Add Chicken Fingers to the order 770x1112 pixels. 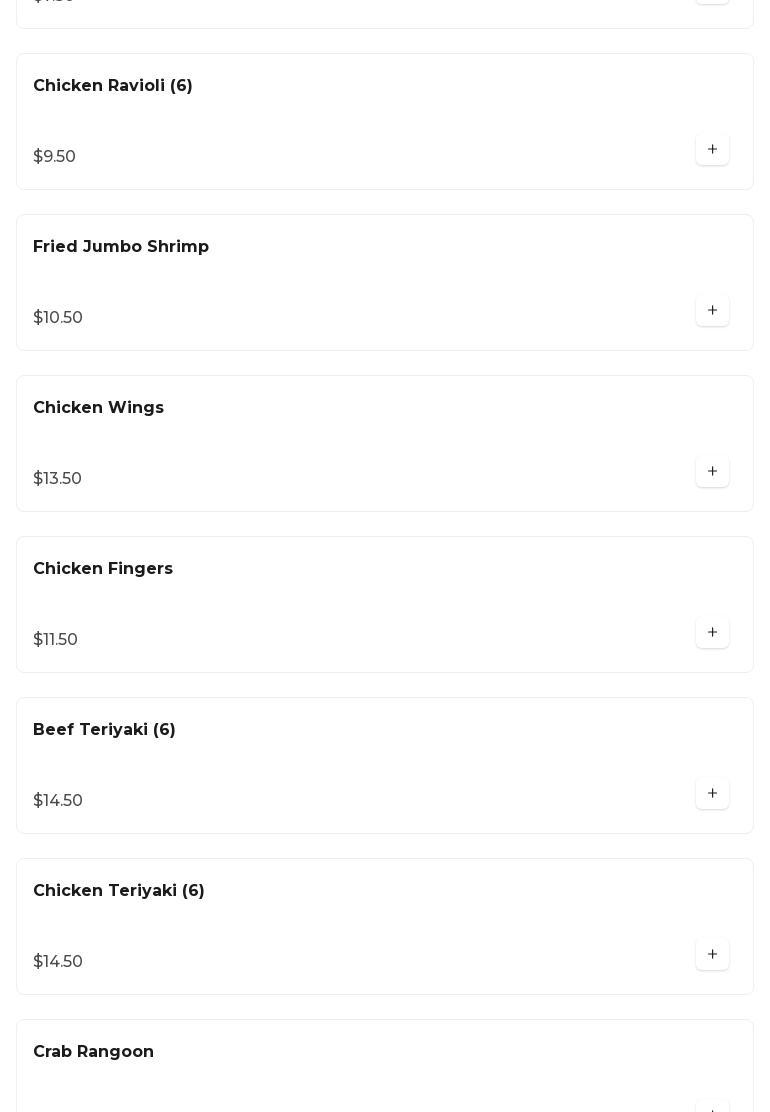(712, 633)
